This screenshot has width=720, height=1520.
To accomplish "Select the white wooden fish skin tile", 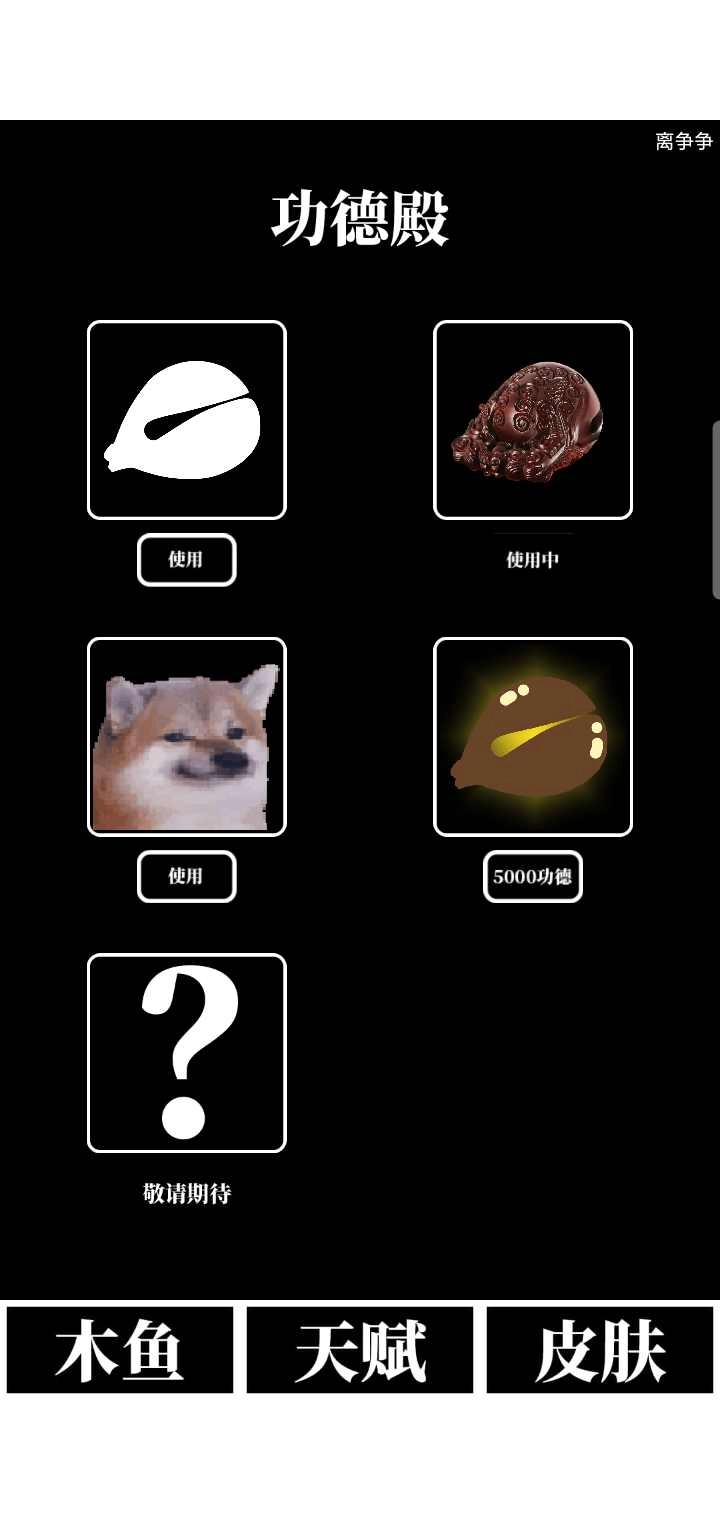I will click(187, 420).
